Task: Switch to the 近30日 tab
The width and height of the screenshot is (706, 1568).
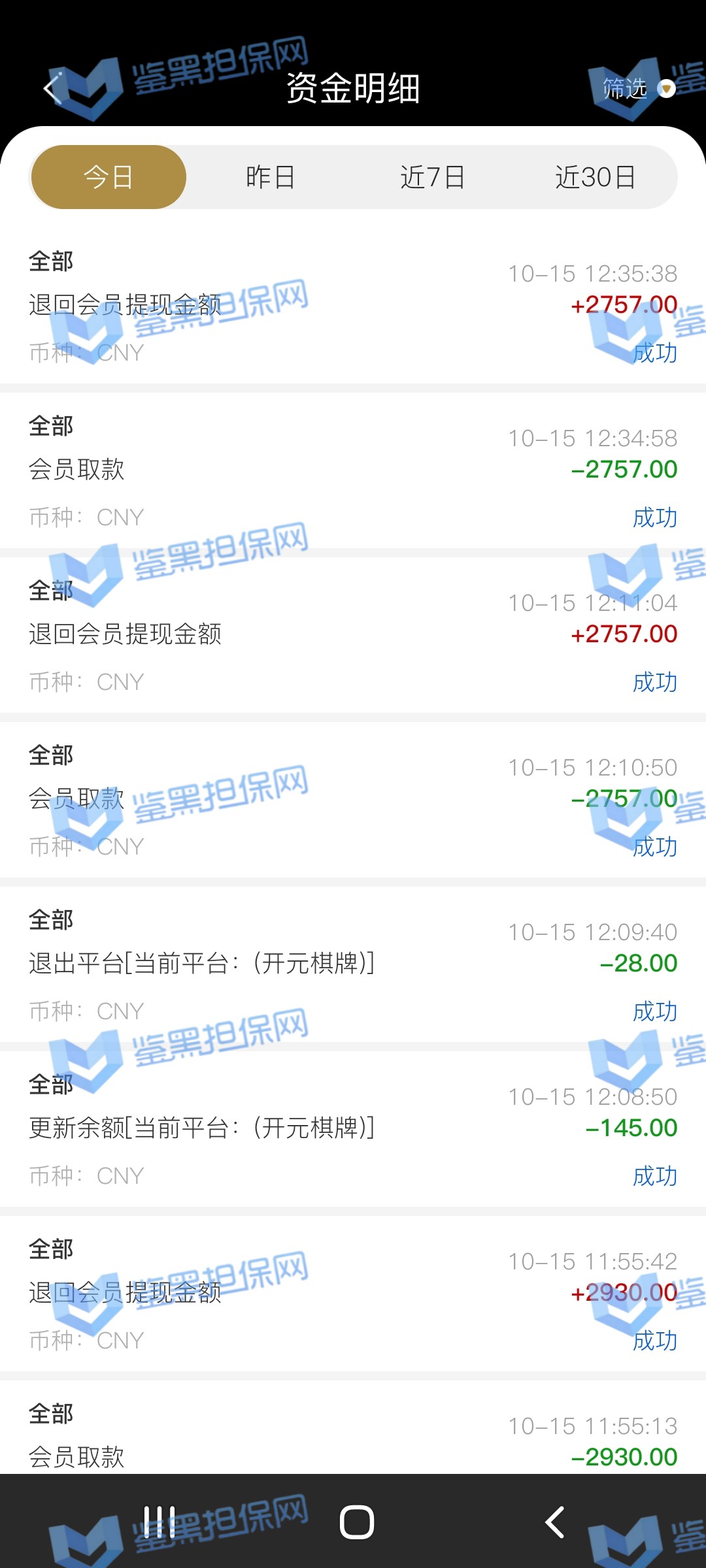Action: (x=595, y=177)
